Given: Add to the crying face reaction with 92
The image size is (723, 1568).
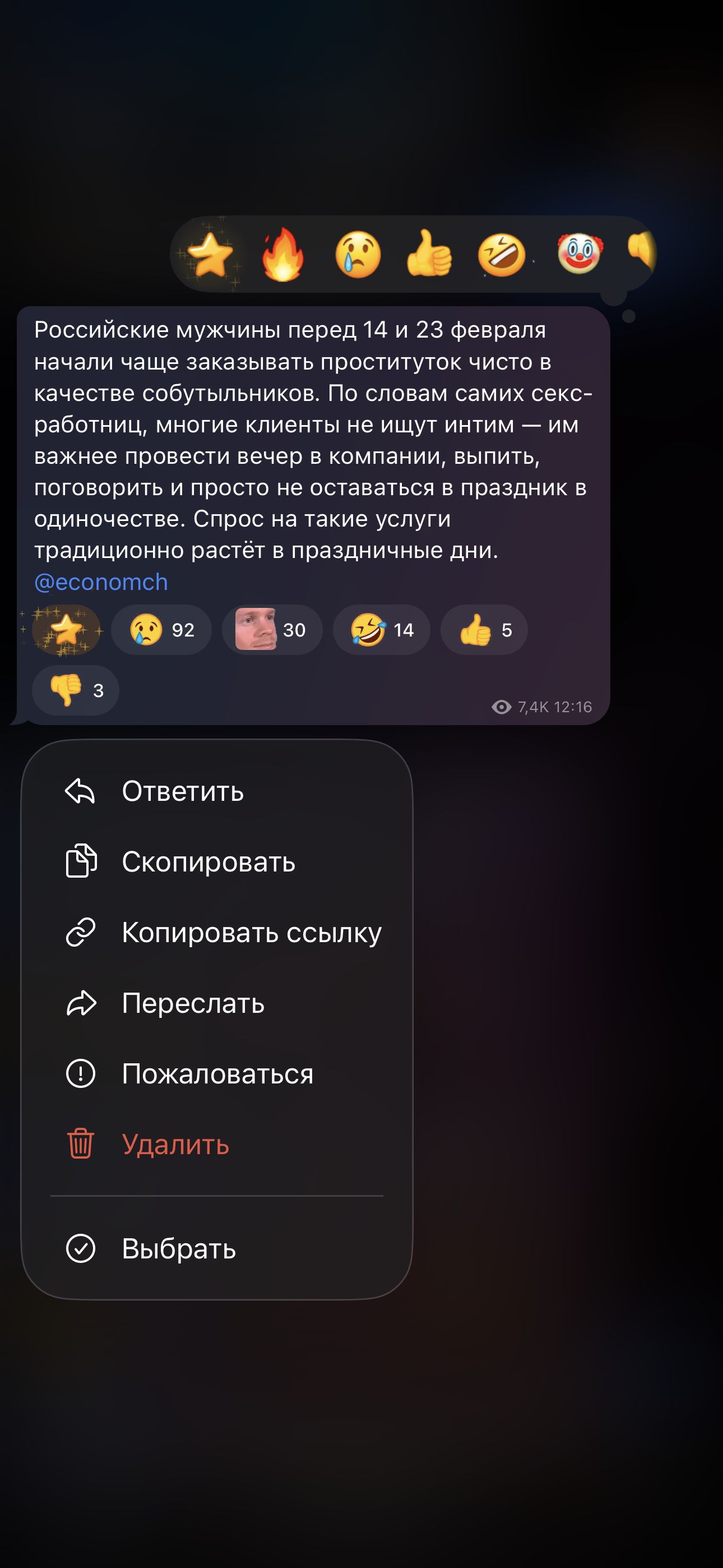Looking at the screenshot, I should (161, 629).
